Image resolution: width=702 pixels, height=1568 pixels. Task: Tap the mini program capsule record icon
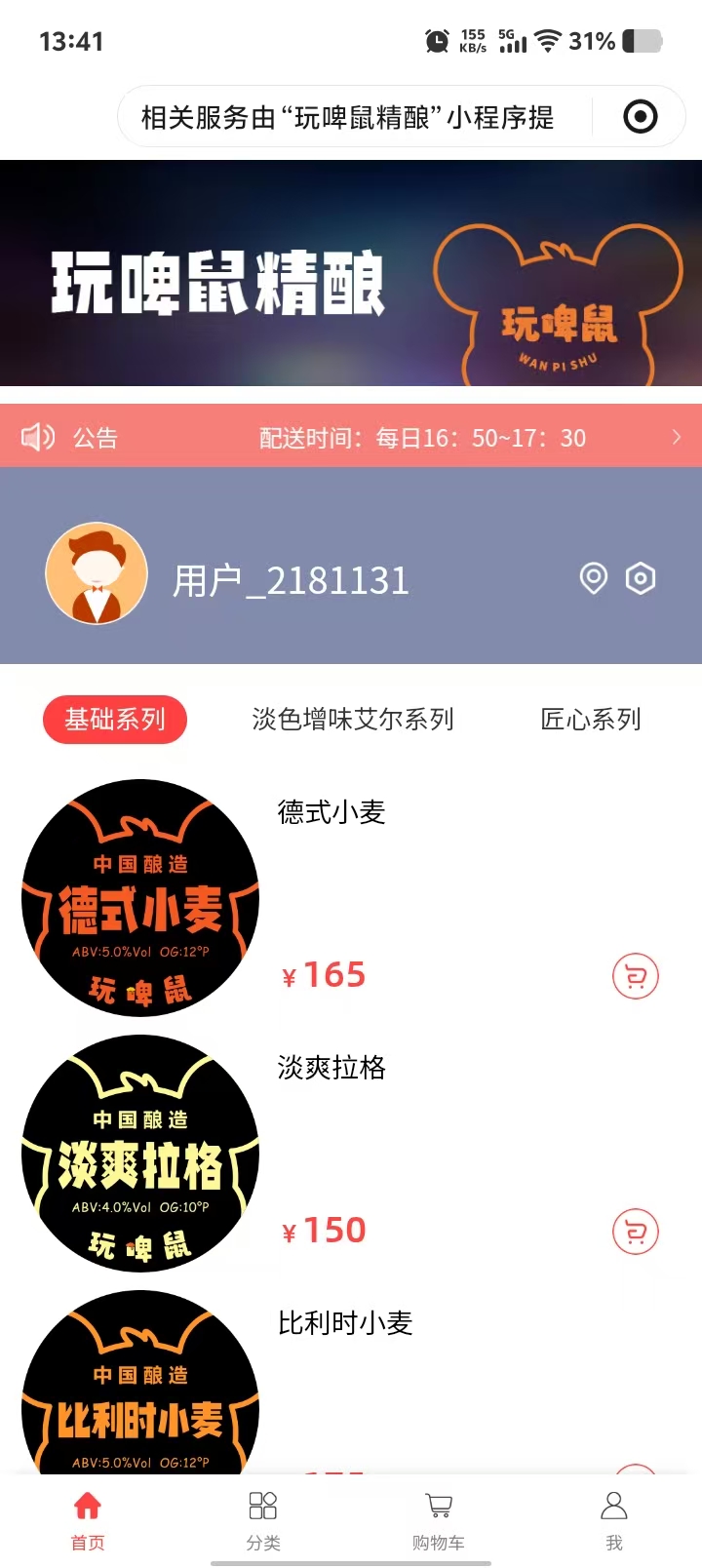(x=641, y=118)
